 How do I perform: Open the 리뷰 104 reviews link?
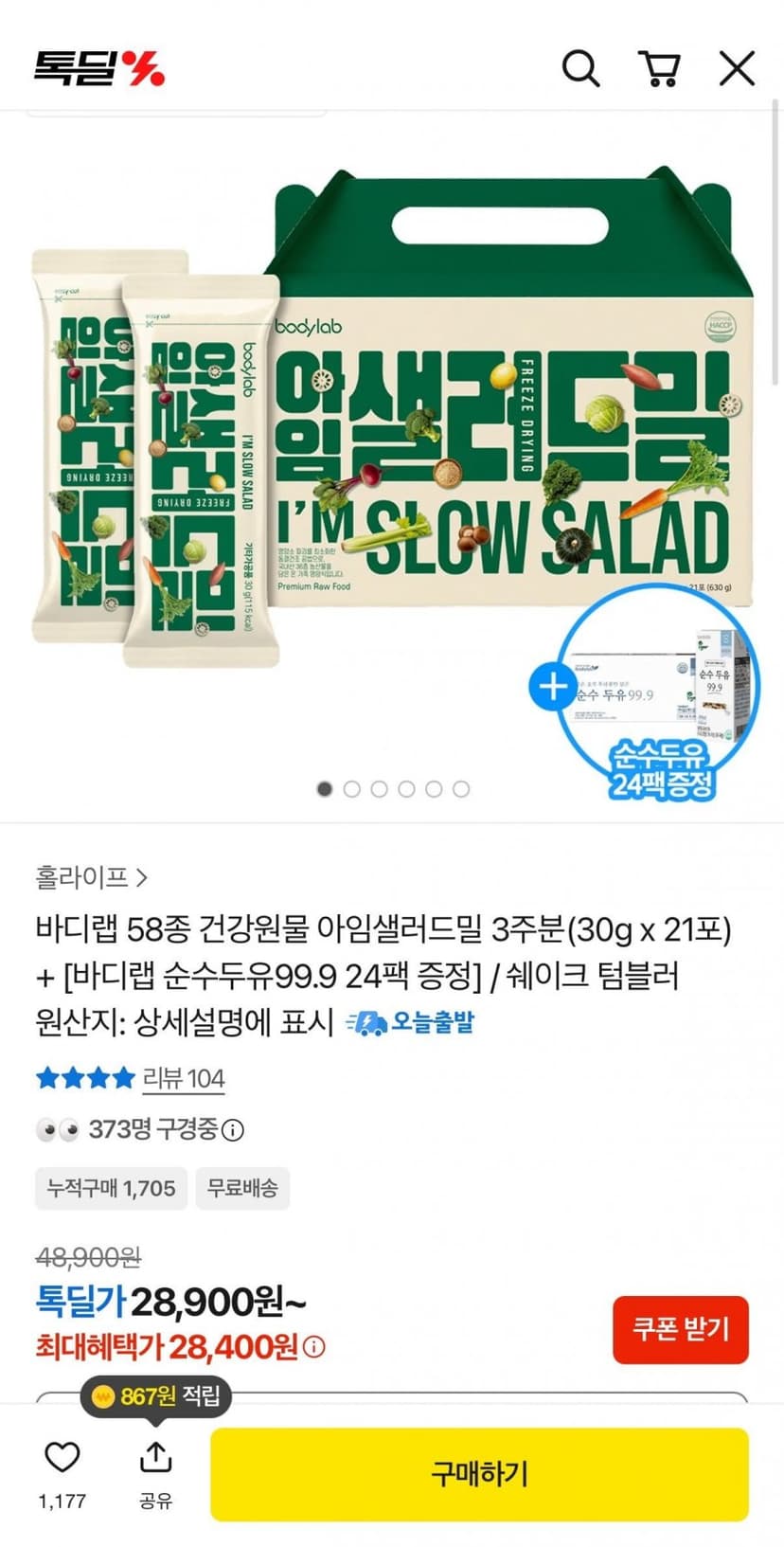[x=184, y=1078]
